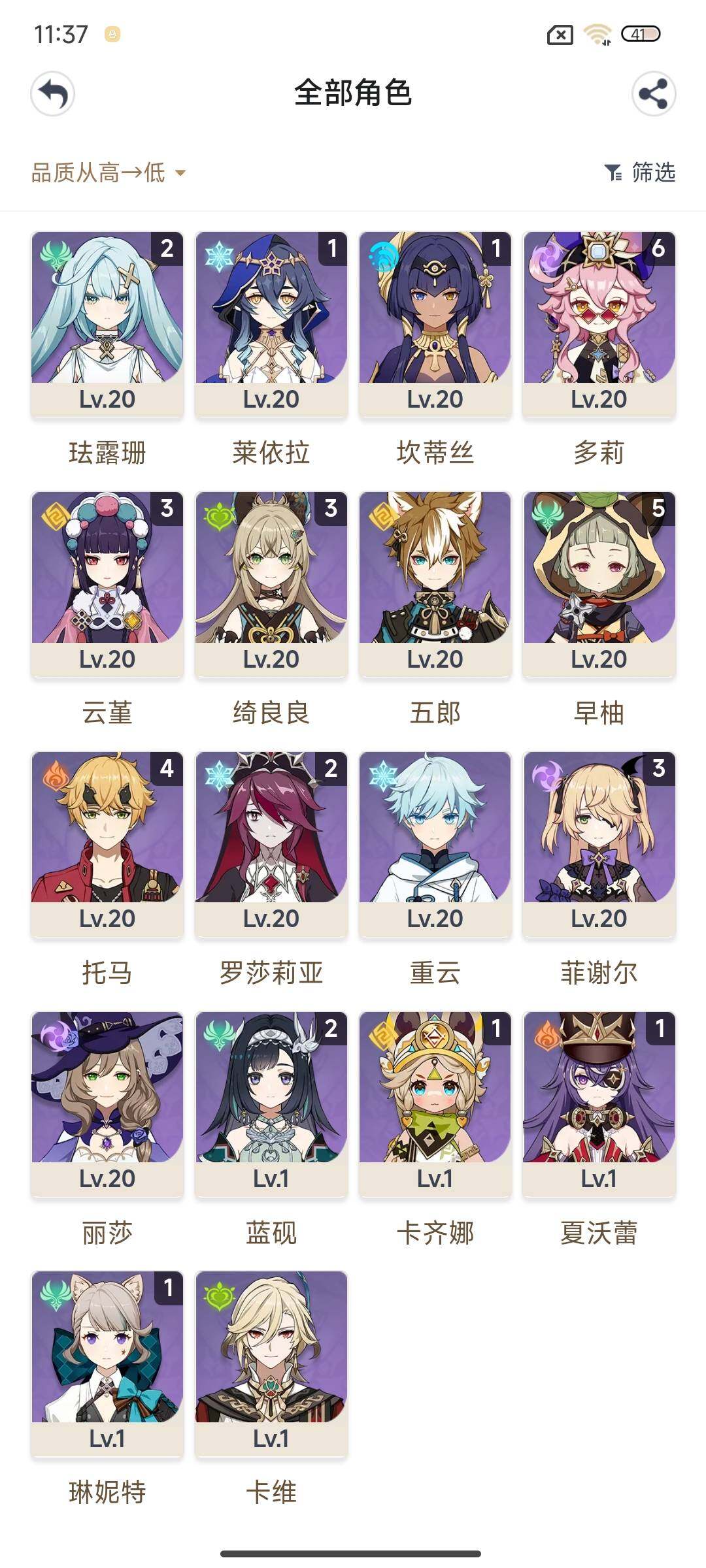View 五郎 character details

[435, 583]
